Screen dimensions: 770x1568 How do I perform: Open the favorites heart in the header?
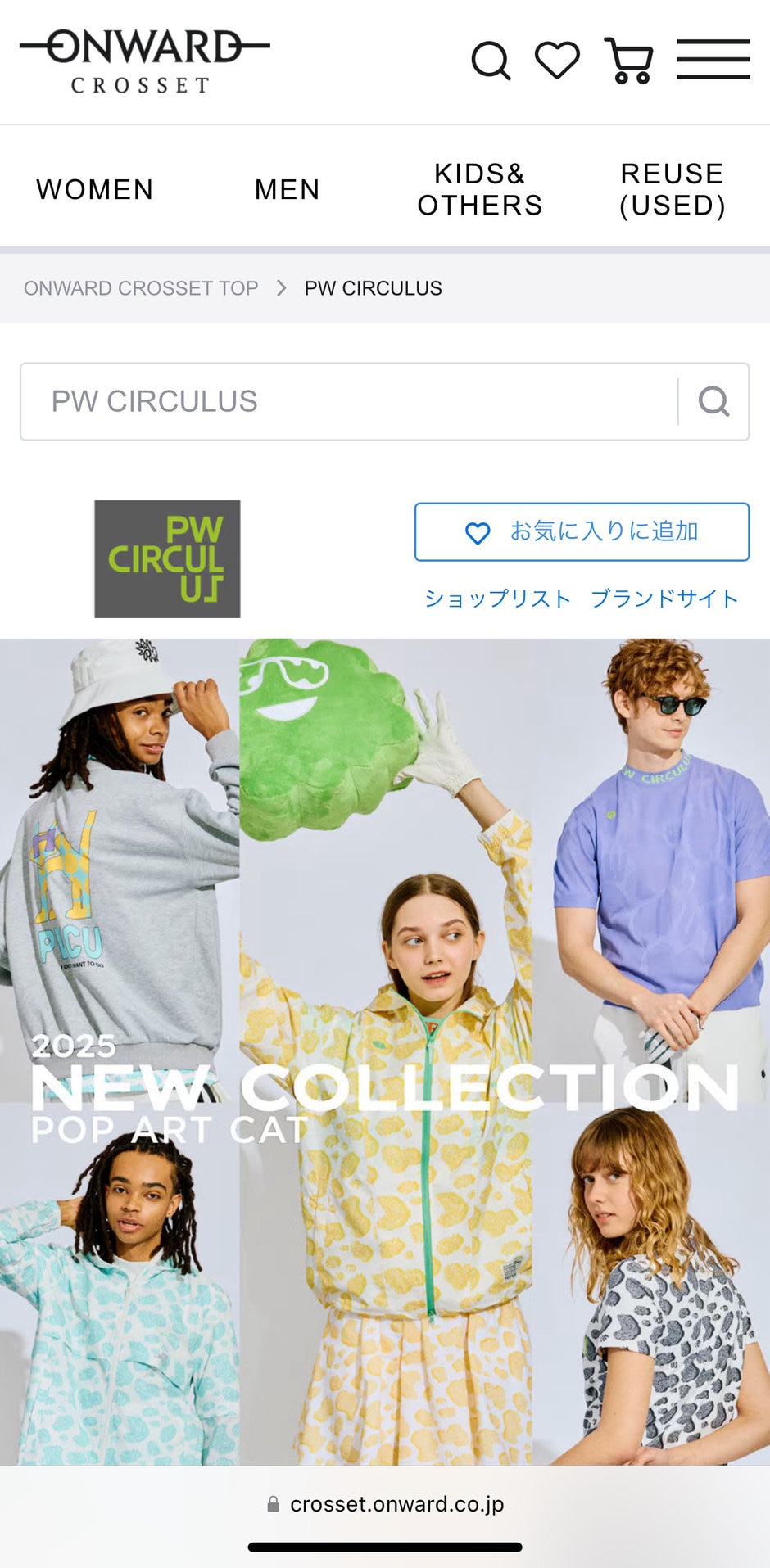tap(557, 61)
